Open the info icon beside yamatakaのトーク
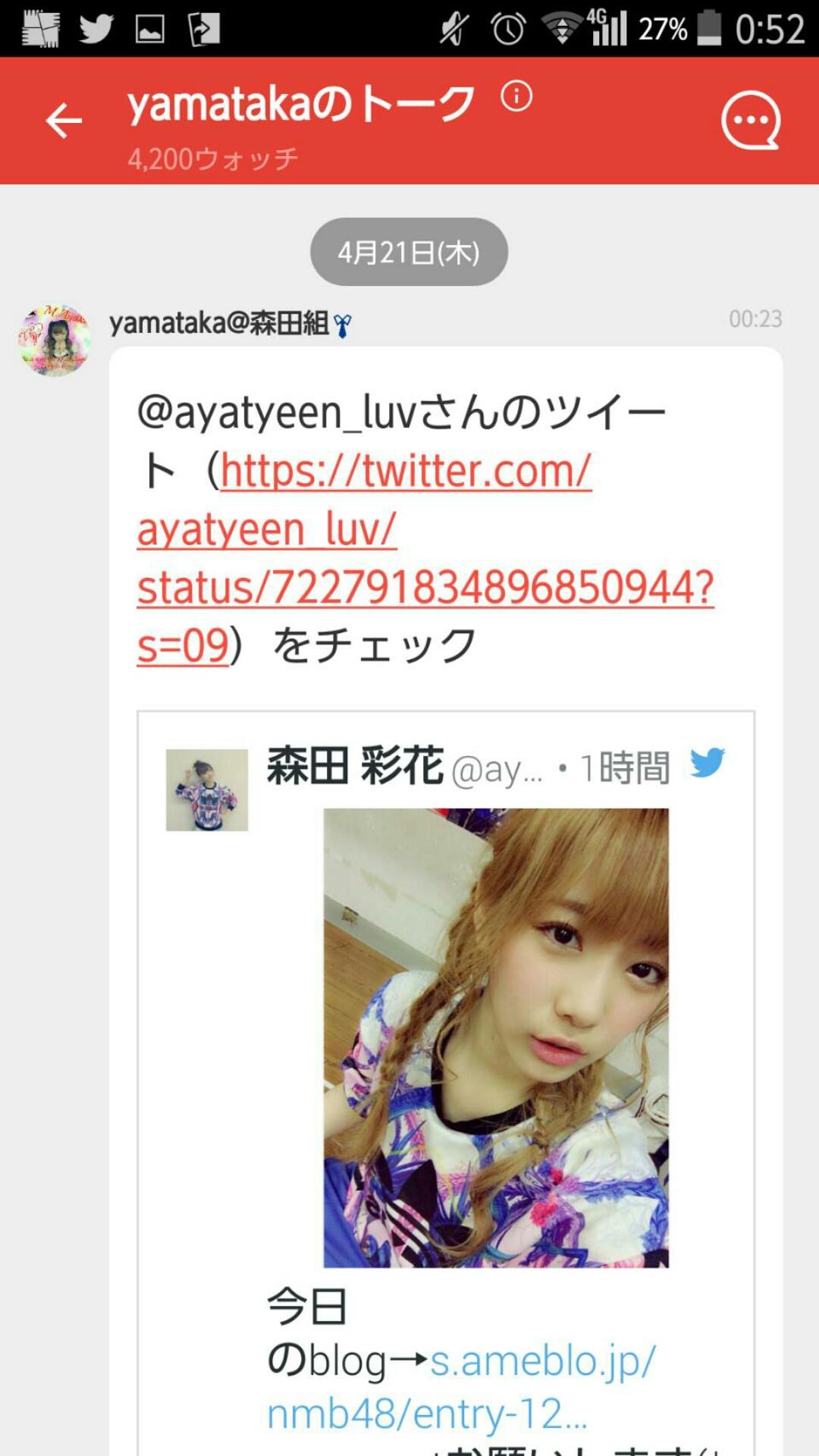 [x=516, y=96]
